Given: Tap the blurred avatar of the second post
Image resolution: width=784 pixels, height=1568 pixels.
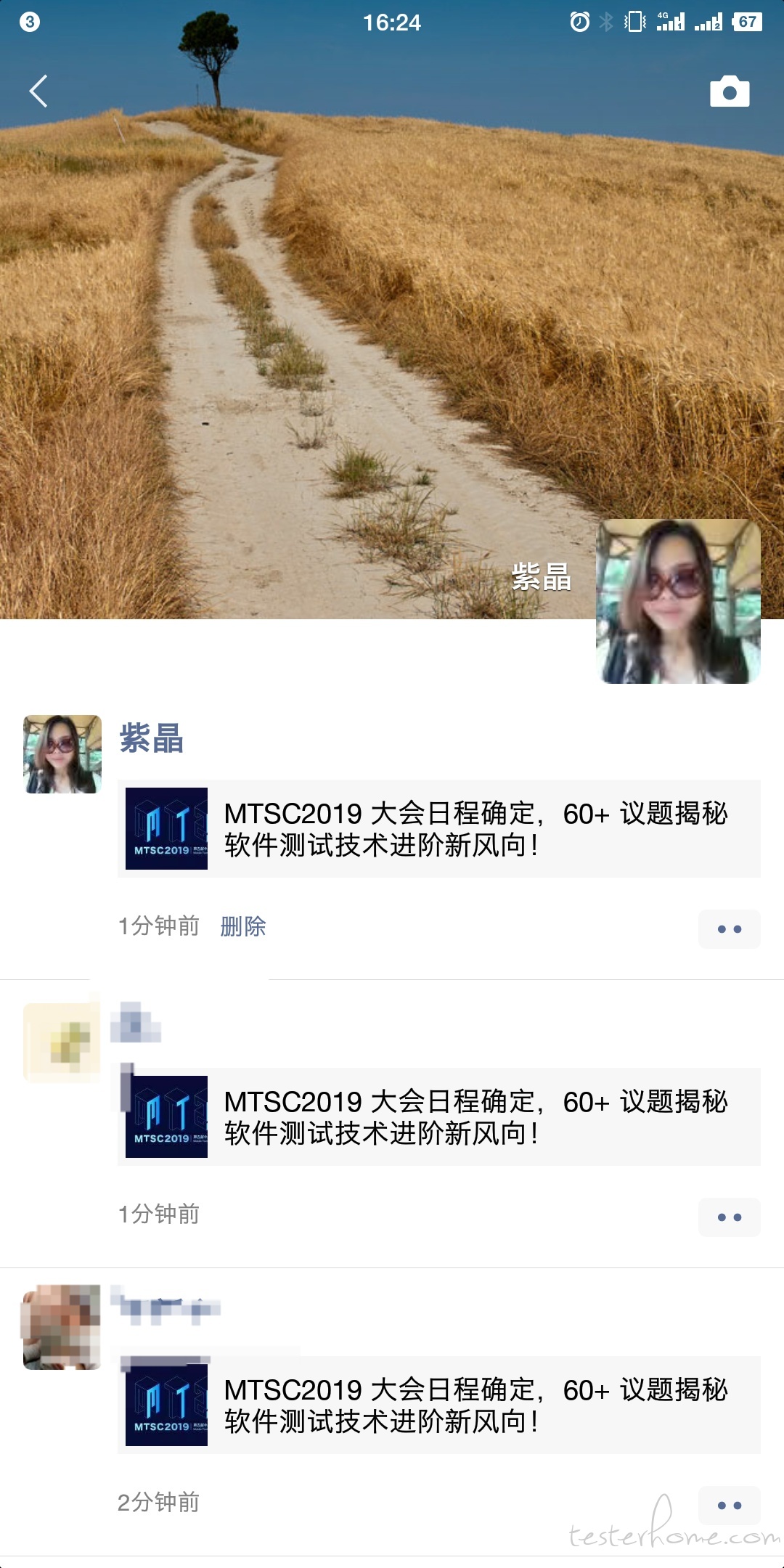Looking at the screenshot, I should 62,1042.
